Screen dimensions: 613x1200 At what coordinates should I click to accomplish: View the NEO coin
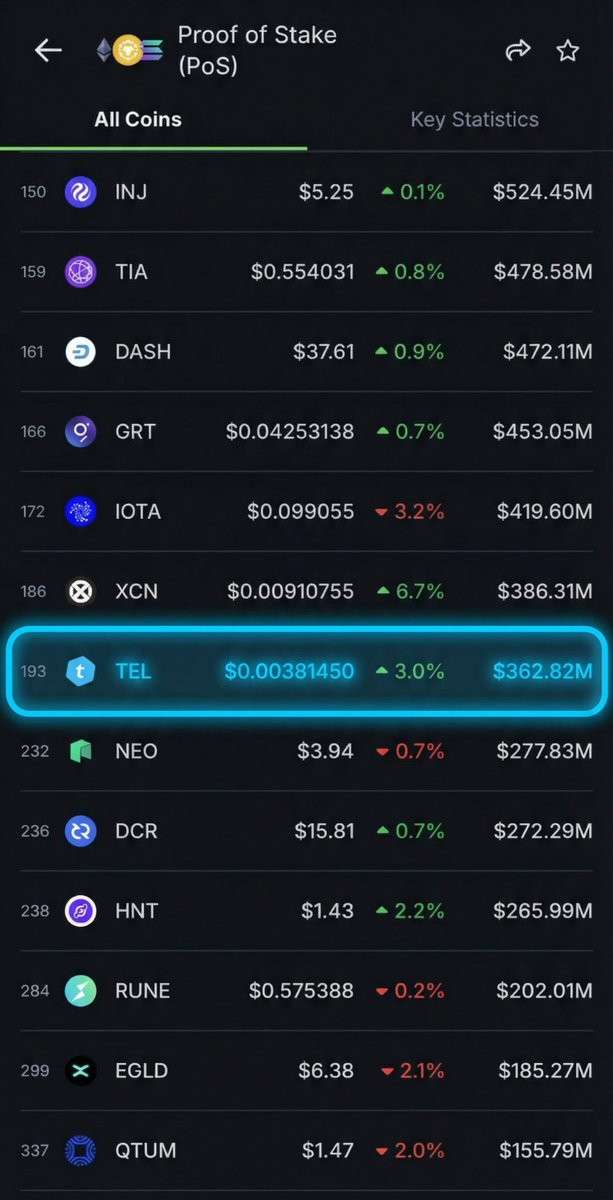tap(306, 751)
